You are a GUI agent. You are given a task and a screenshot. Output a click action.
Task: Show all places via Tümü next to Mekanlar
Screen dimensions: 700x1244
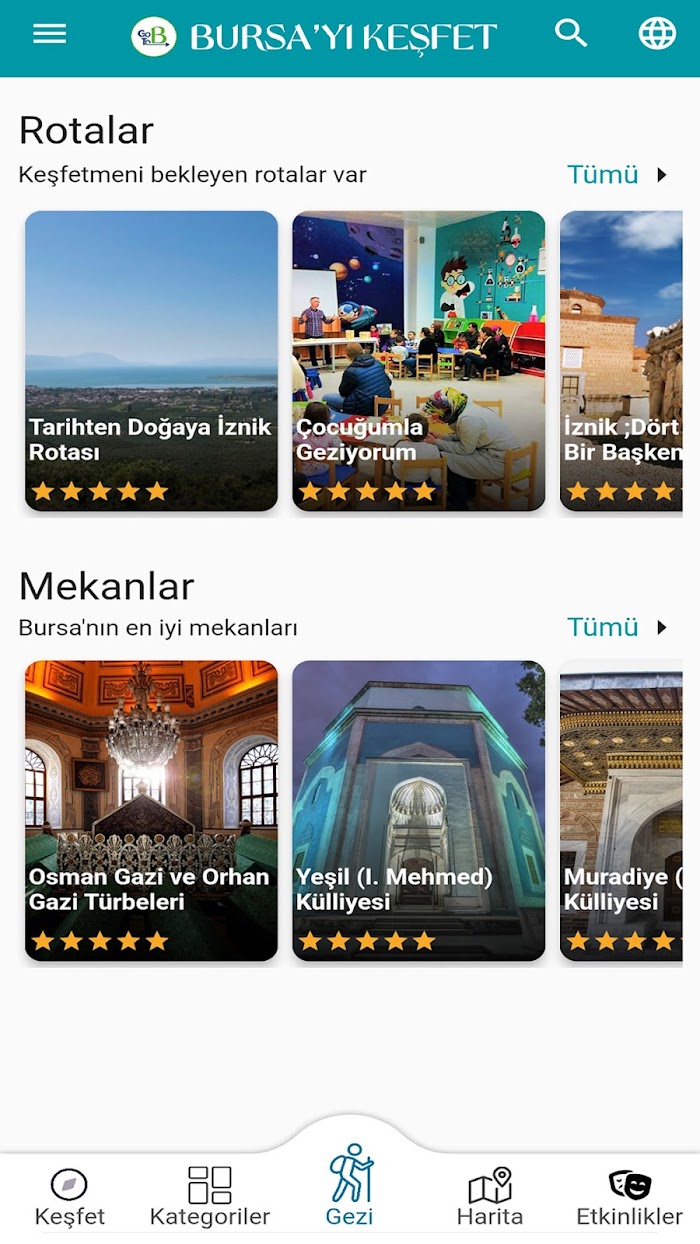click(617, 627)
